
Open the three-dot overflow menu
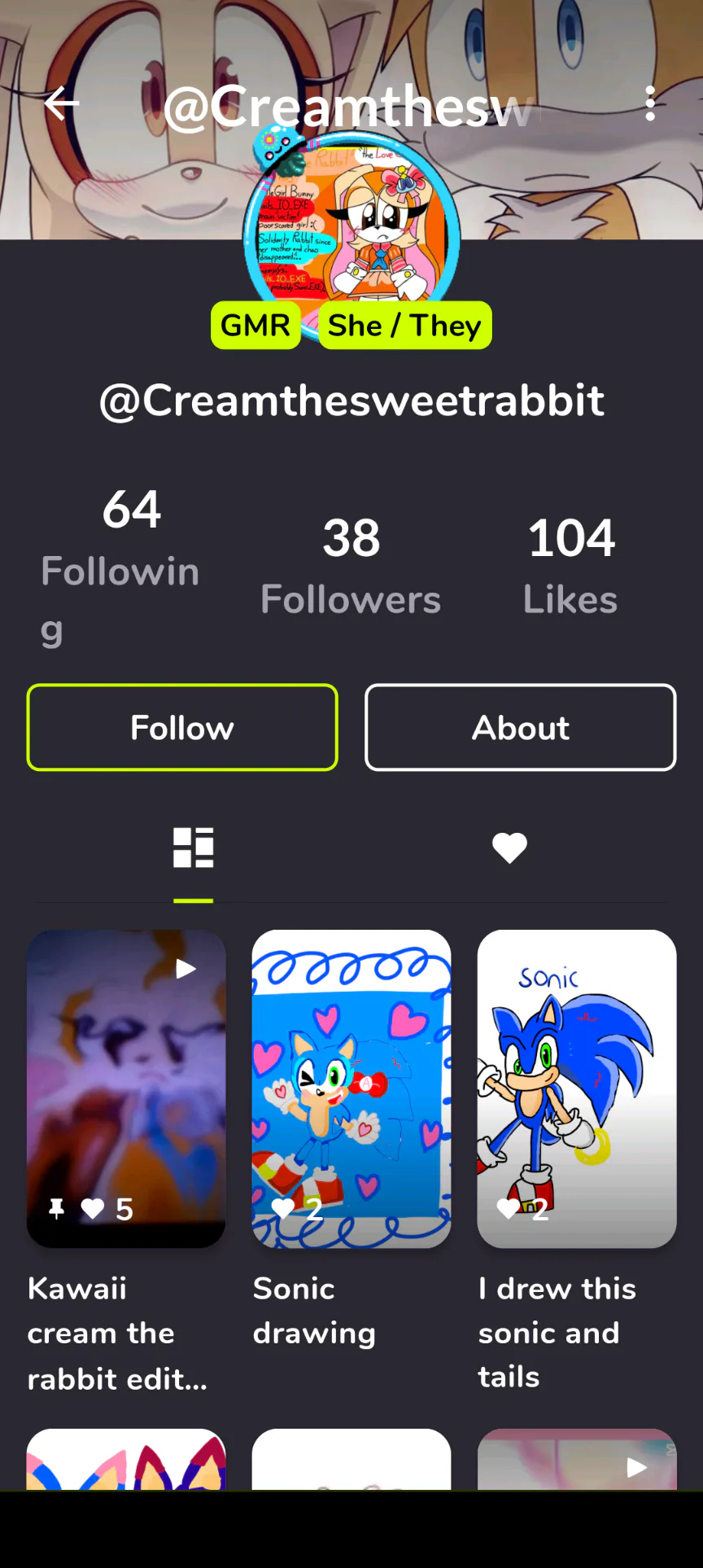(649, 103)
